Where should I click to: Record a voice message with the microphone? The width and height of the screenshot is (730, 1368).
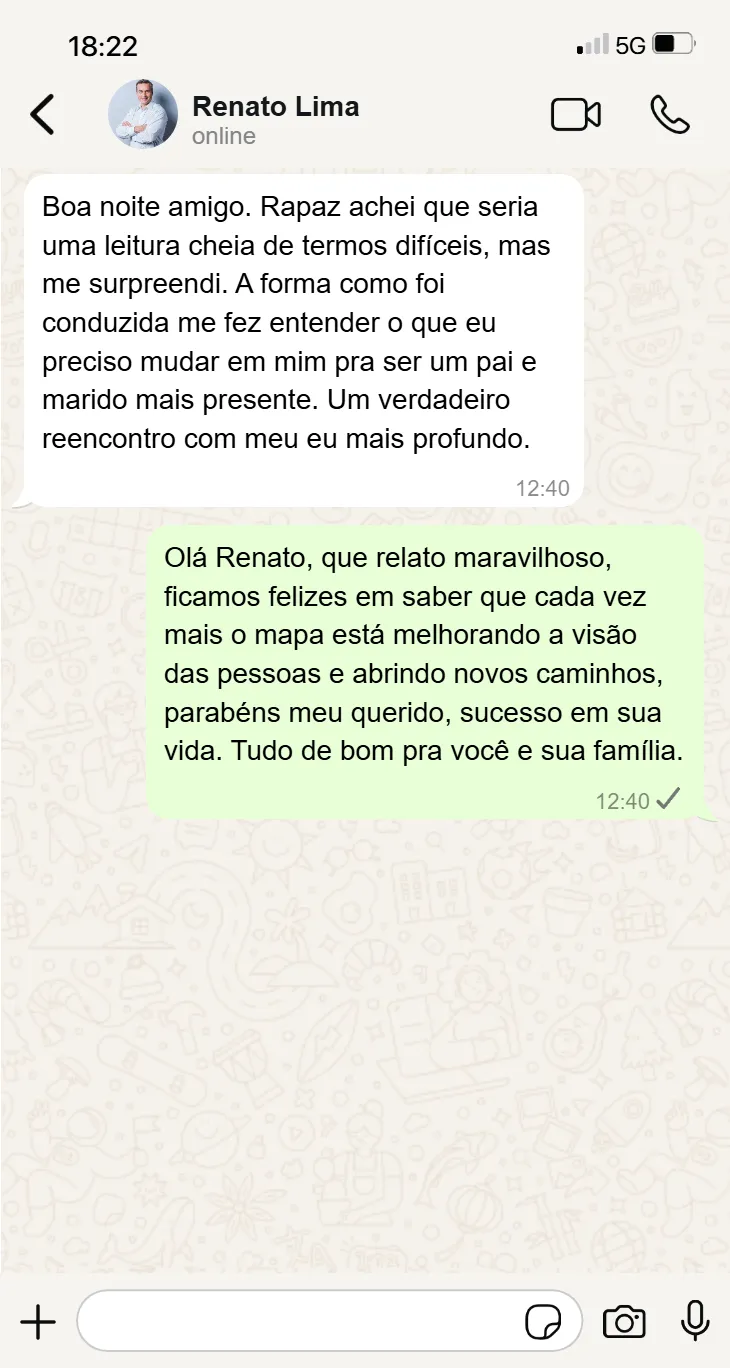click(x=695, y=1322)
